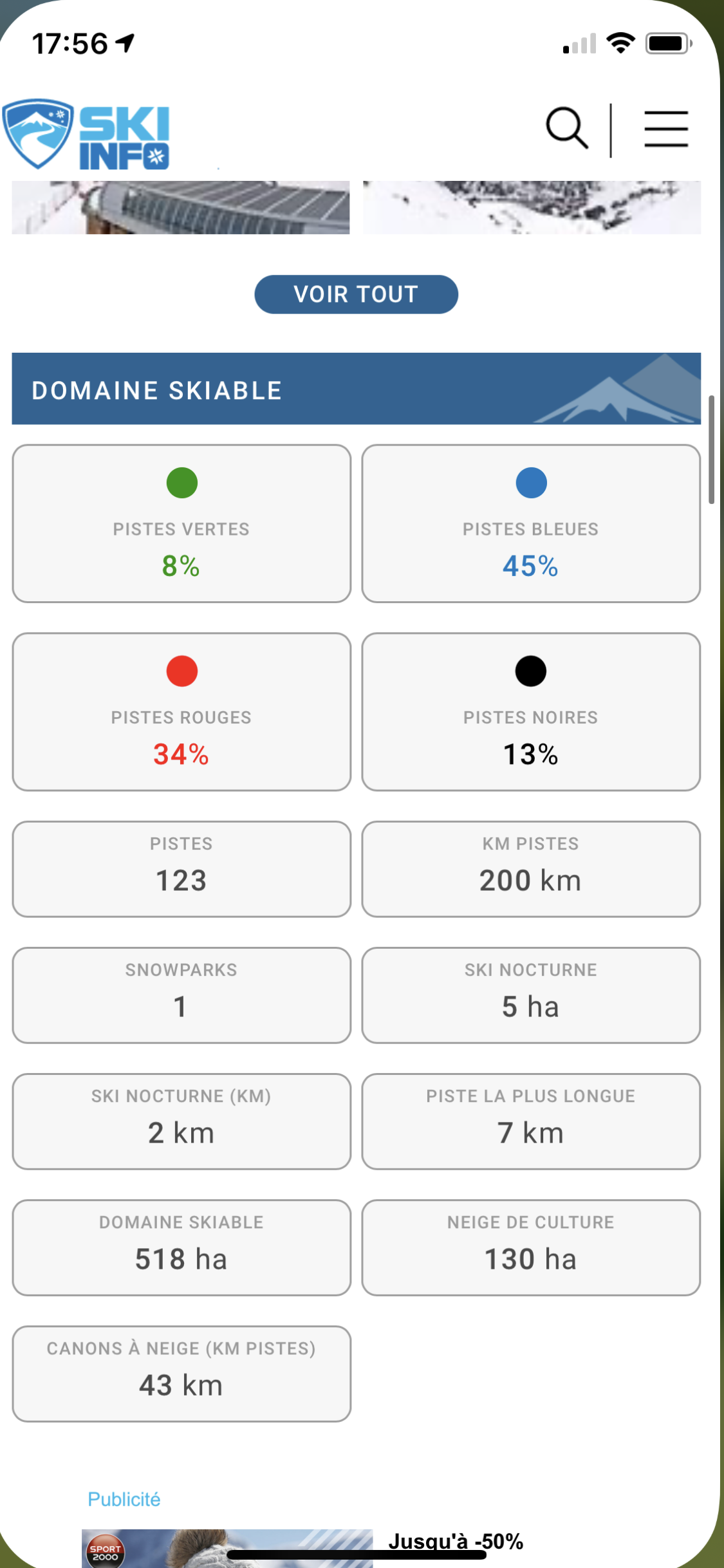Screen dimensions: 724x1568
Task: Tap the VOIR TOUT button
Action: pos(356,295)
